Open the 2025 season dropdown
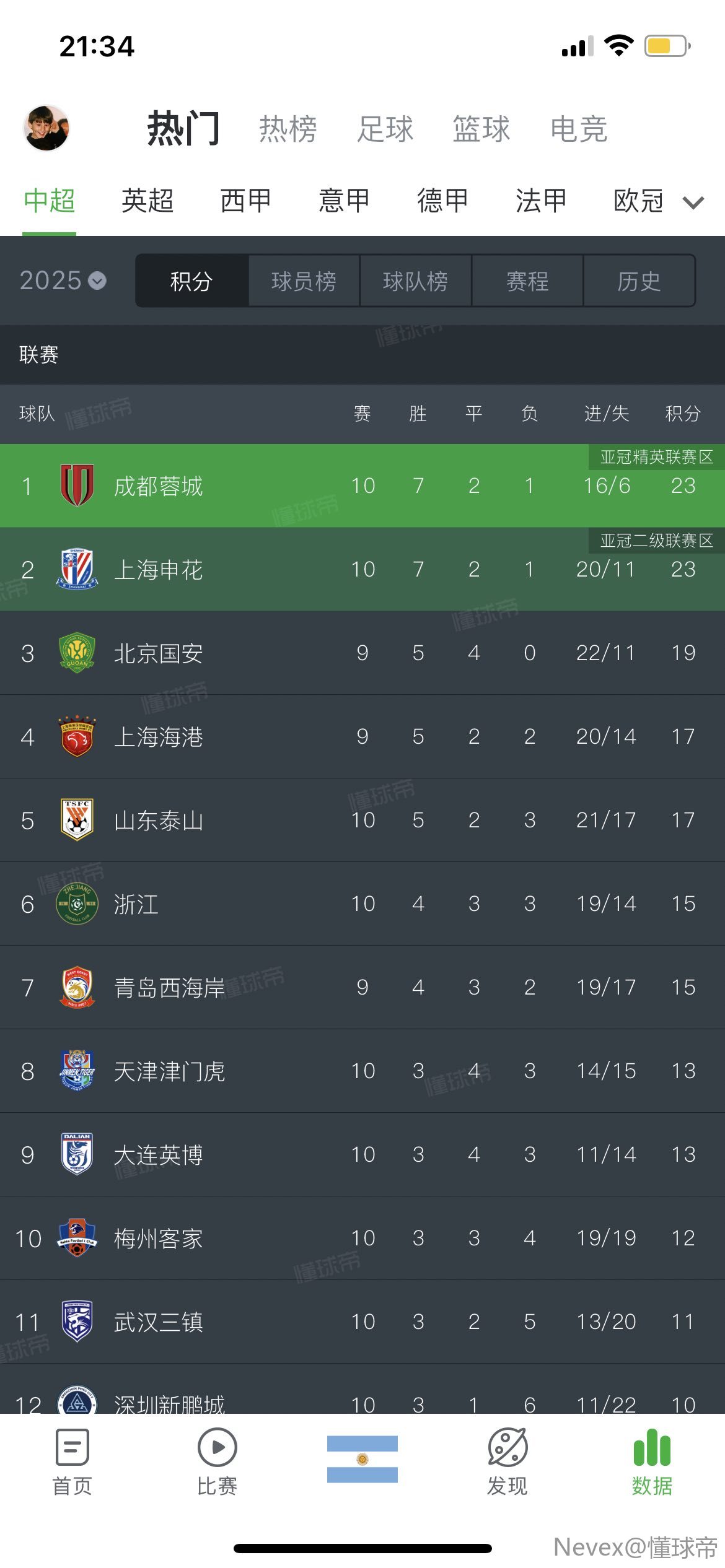 click(x=63, y=281)
